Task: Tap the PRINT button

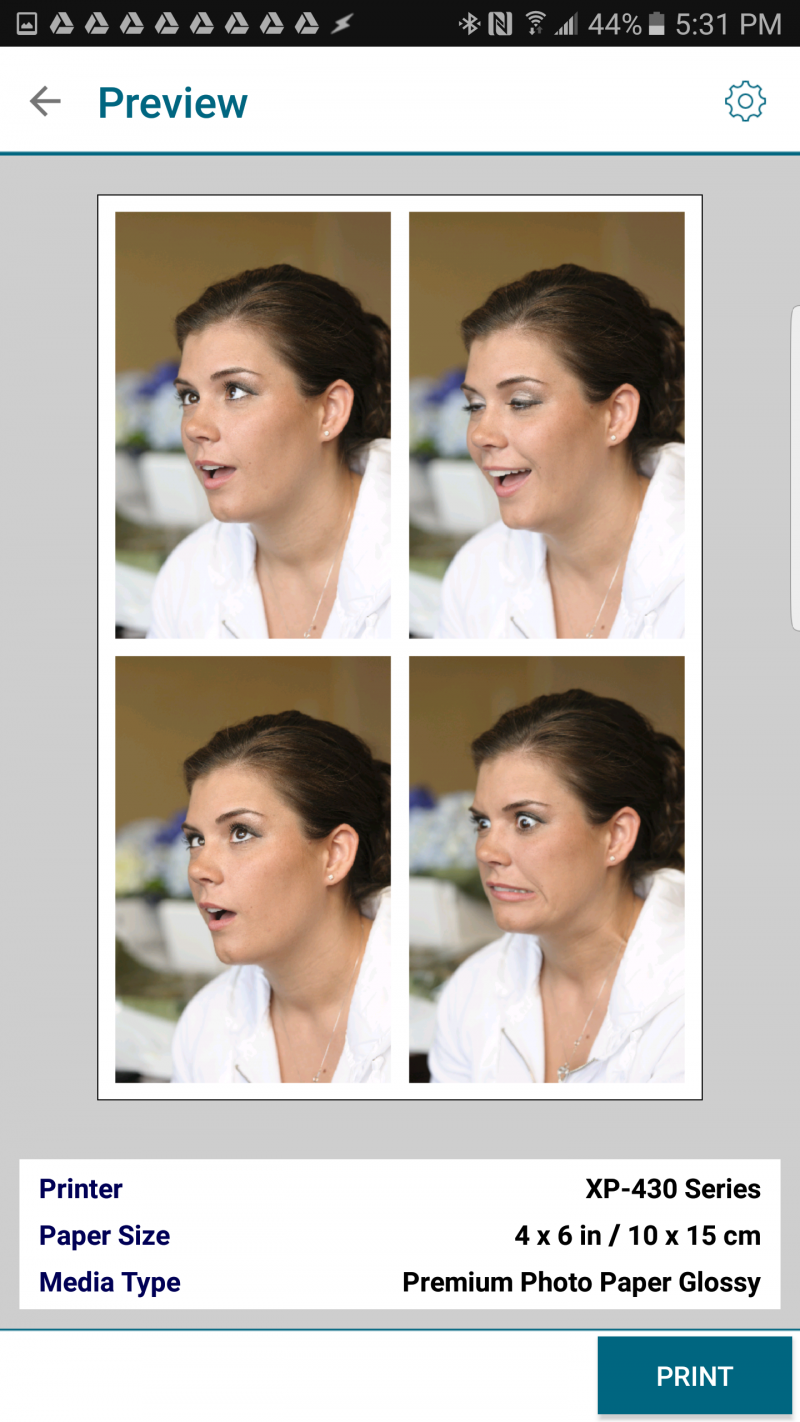Action: pos(694,1376)
